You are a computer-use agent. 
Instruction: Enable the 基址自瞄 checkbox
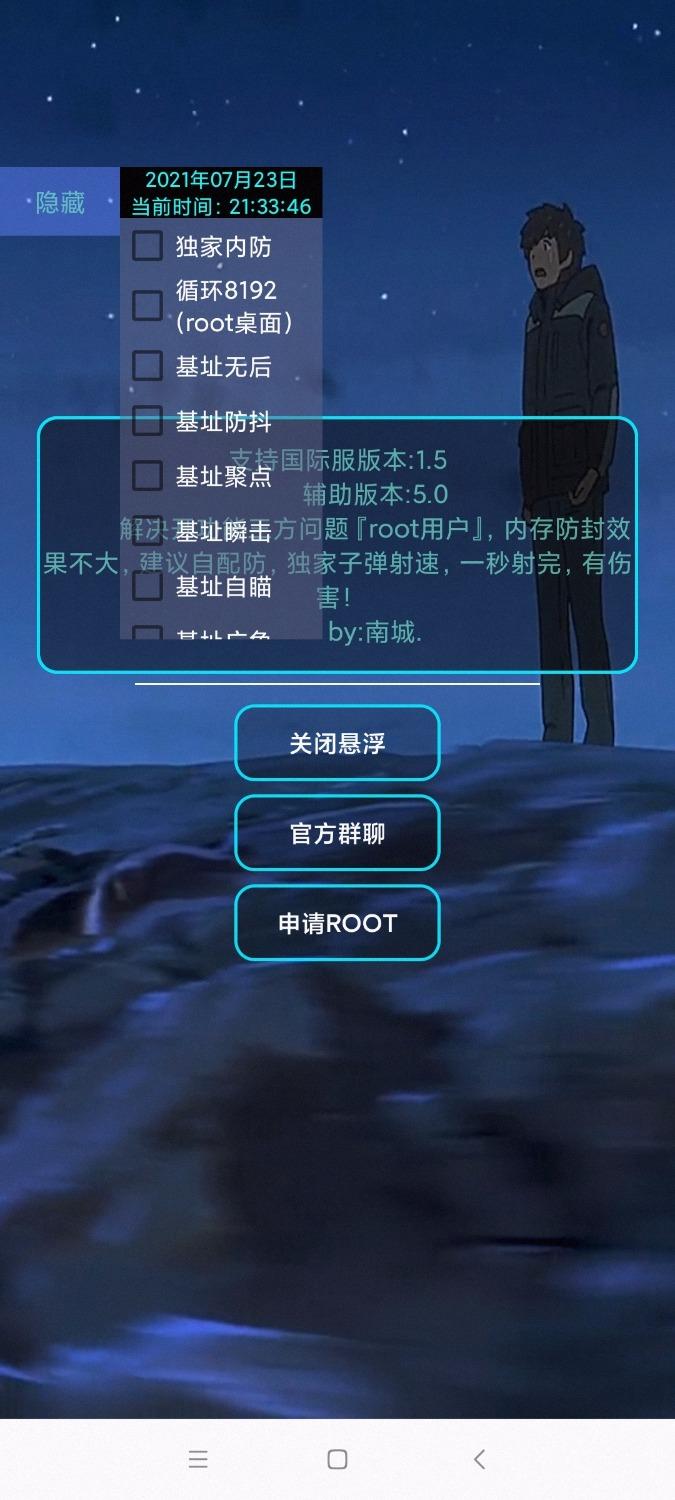(148, 586)
